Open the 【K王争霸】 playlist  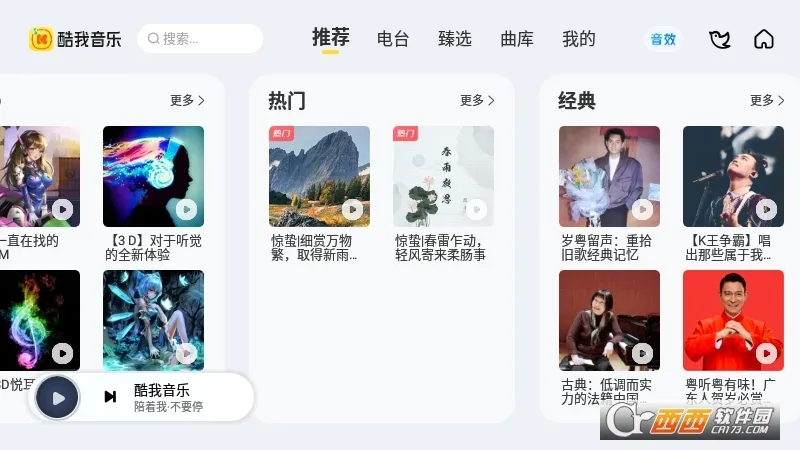[x=733, y=176]
